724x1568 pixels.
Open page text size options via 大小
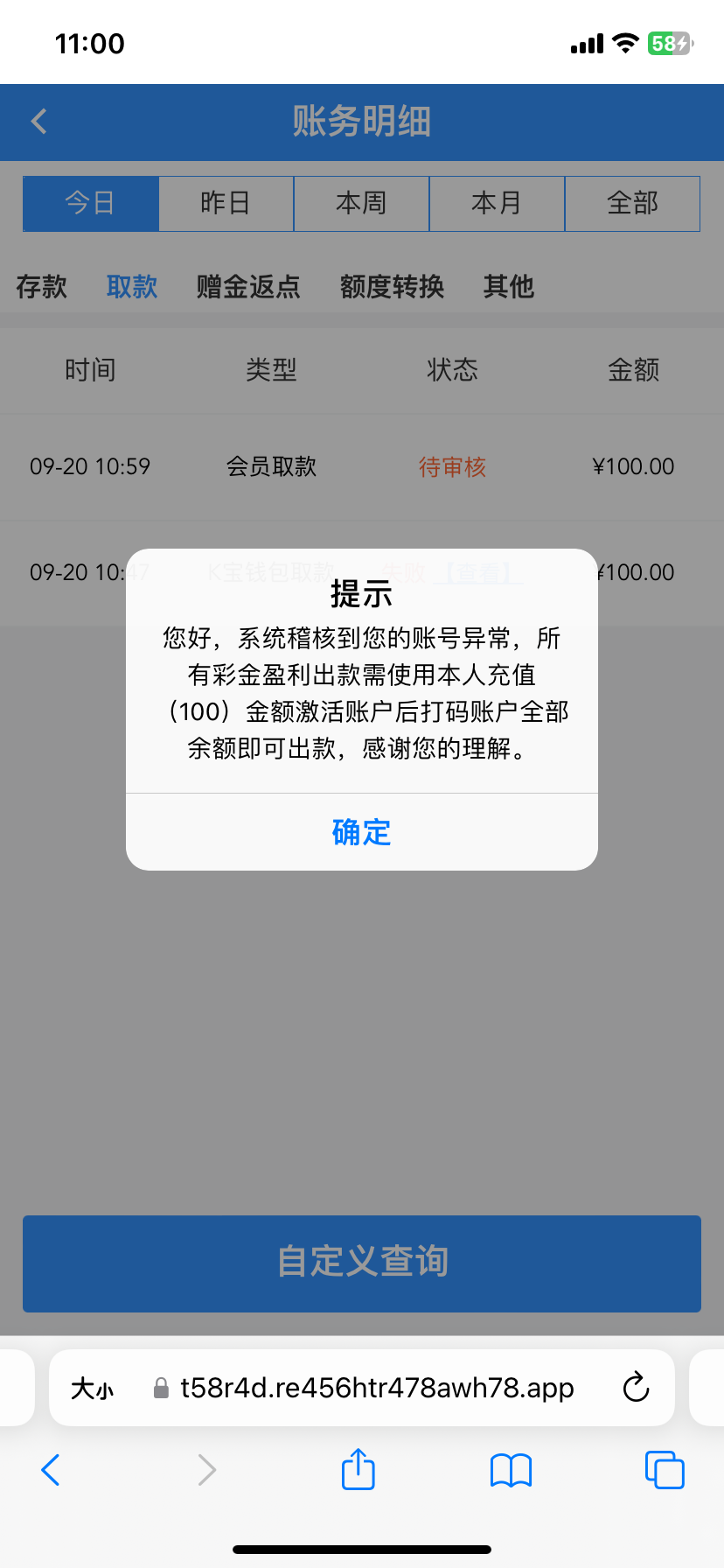pyautogui.click(x=91, y=1388)
